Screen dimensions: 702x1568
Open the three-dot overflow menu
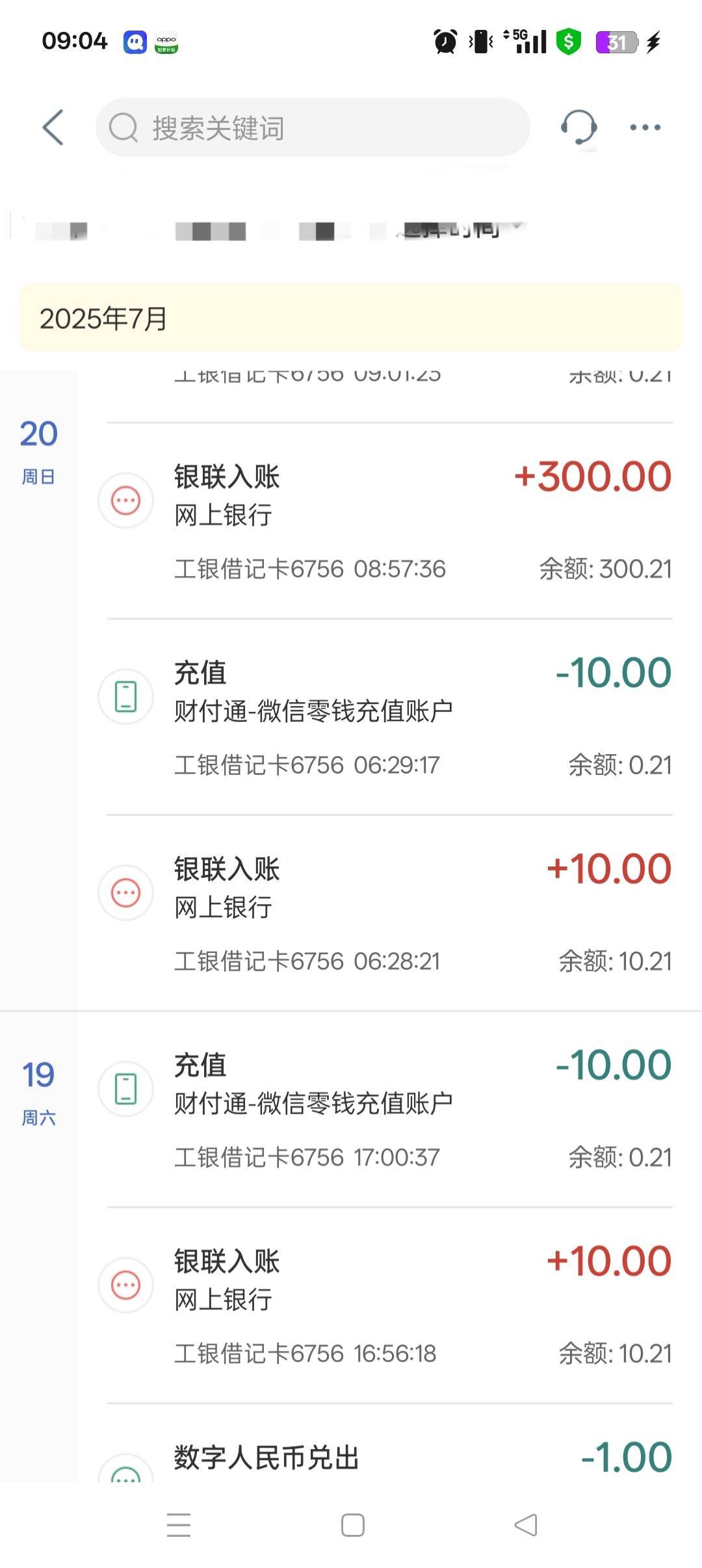point(645,127)
